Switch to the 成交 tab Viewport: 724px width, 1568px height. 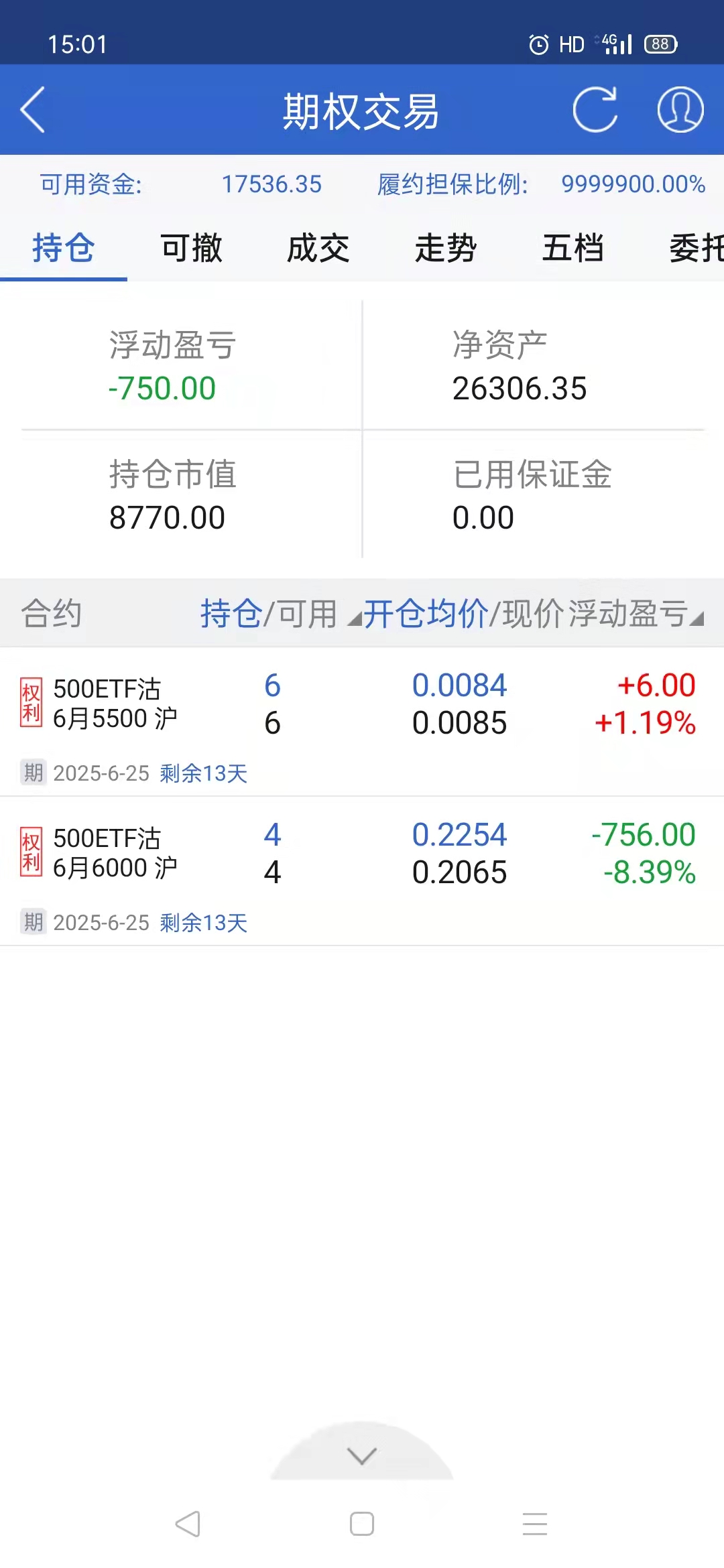[x=318, y=249]
